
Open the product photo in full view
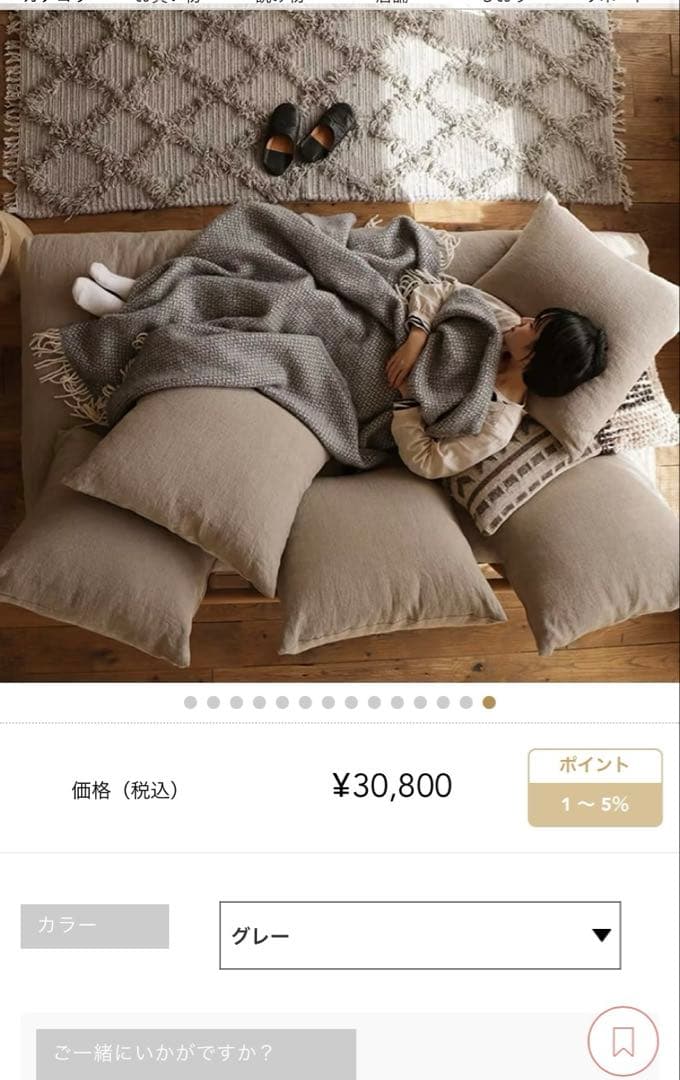point(340,345)
